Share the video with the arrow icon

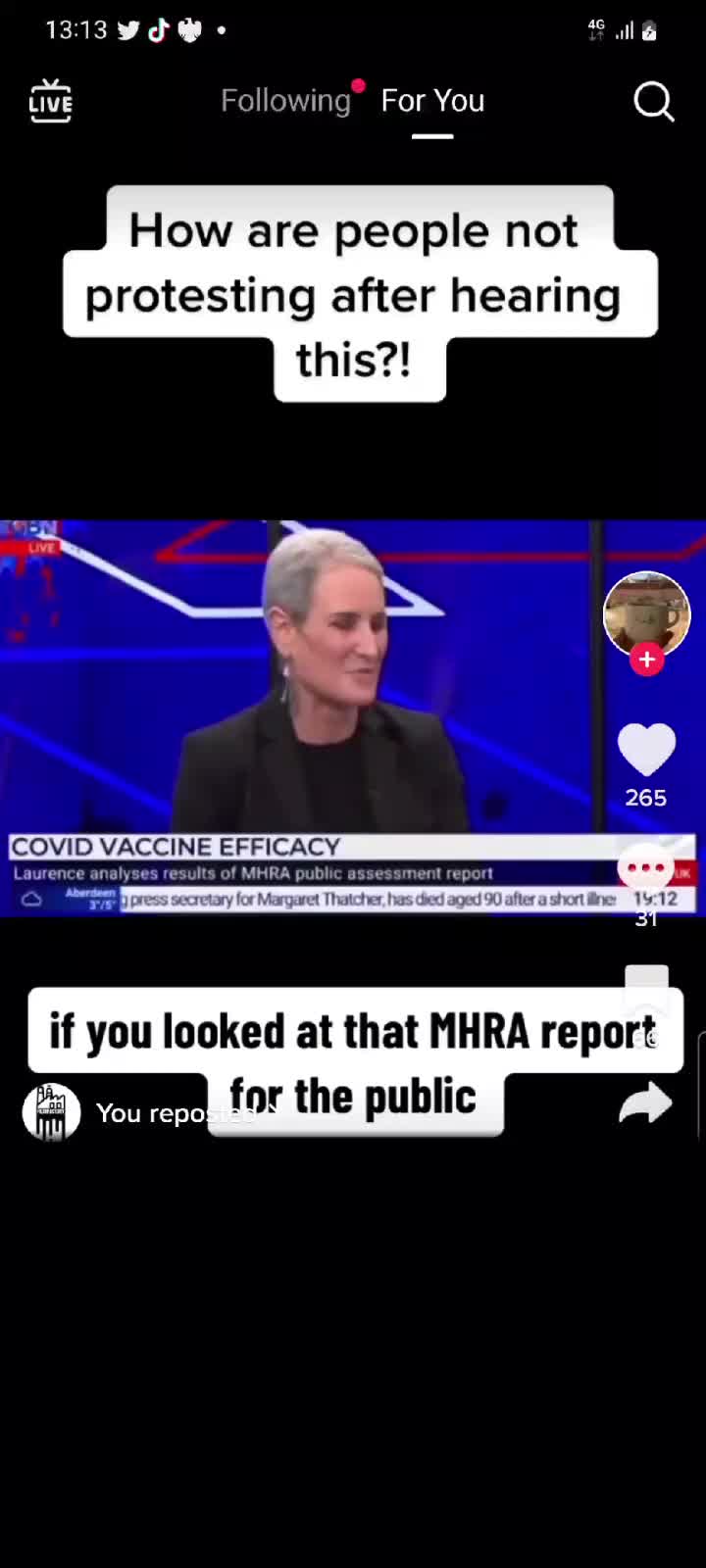click(646, 1104)
